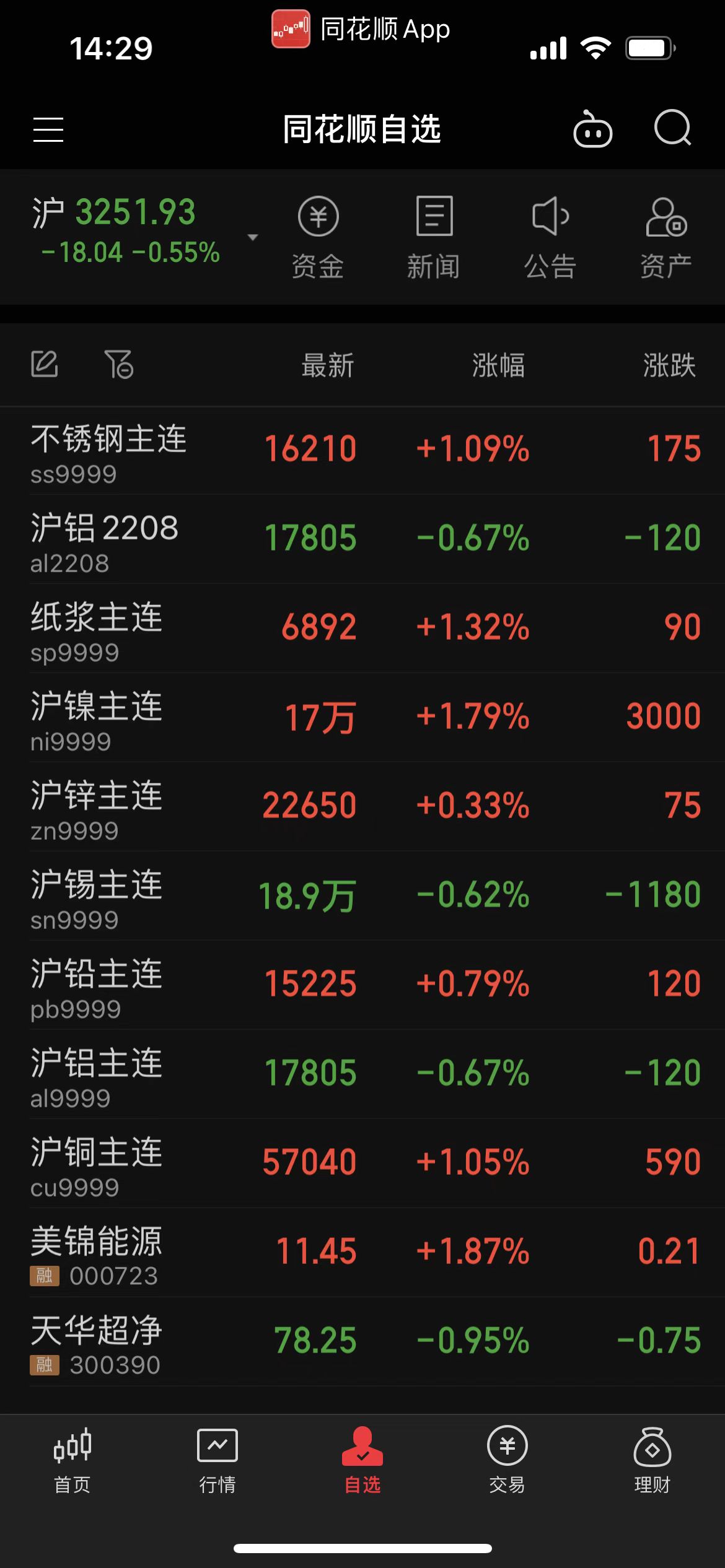Open 公告 announcements

coord(550,238)
